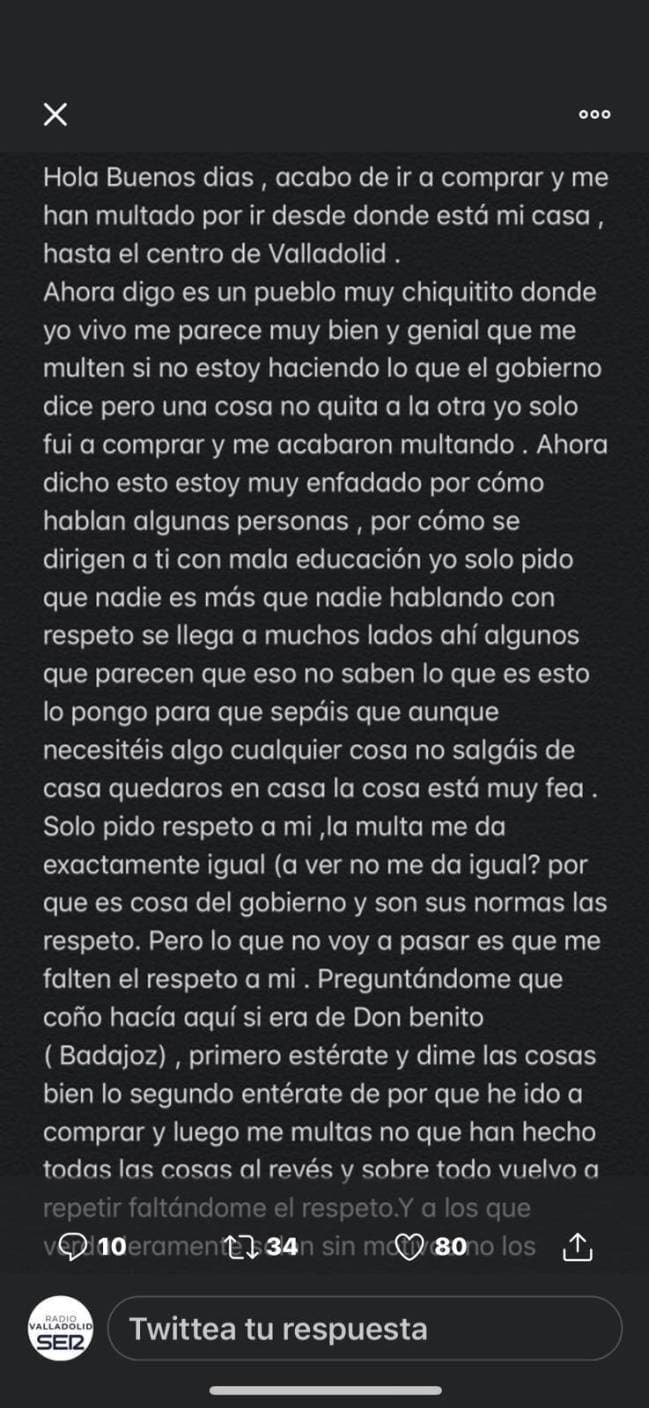Like this tweet with 80 likes
The width and height of the screenshot is (649, 1408).
point(410,1246)
